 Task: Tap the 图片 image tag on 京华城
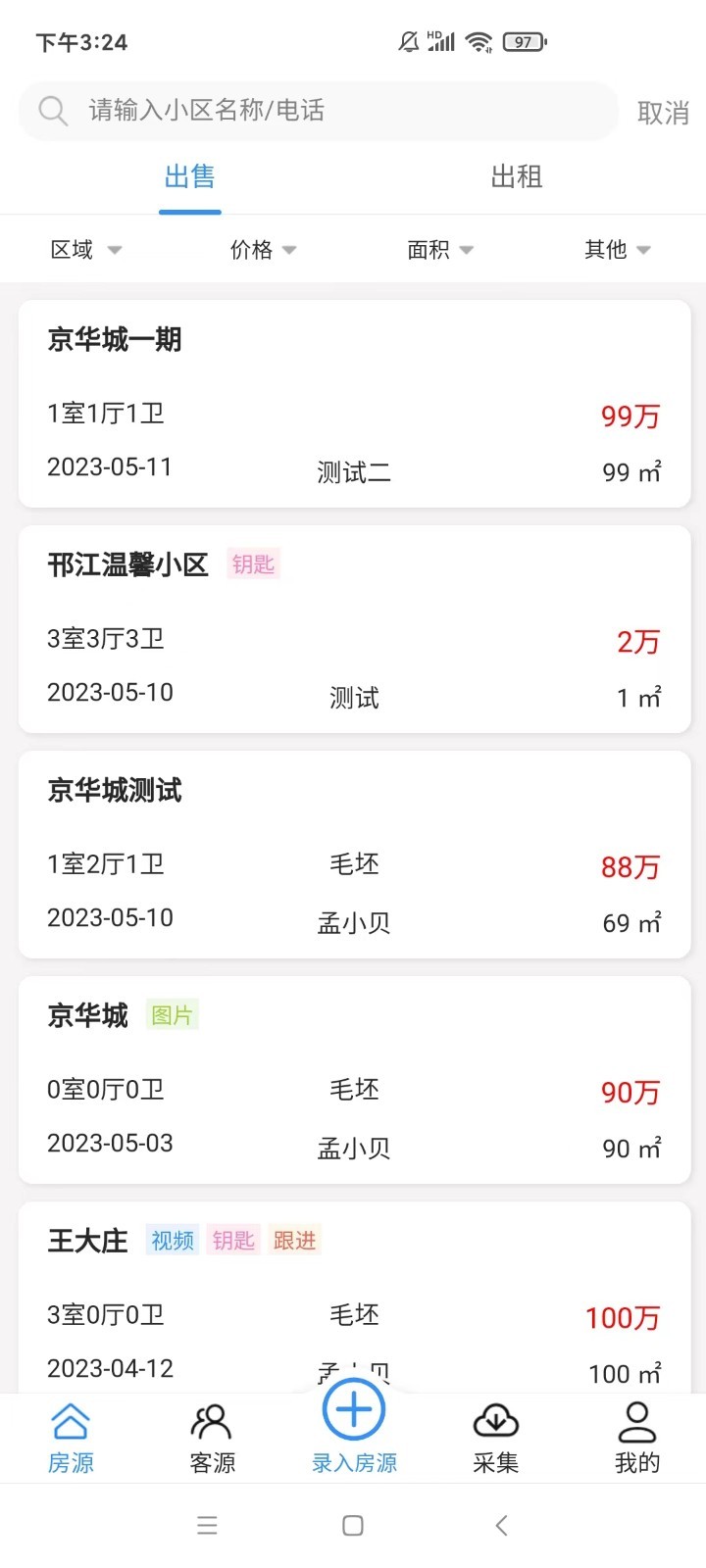tap(173, 1015)
